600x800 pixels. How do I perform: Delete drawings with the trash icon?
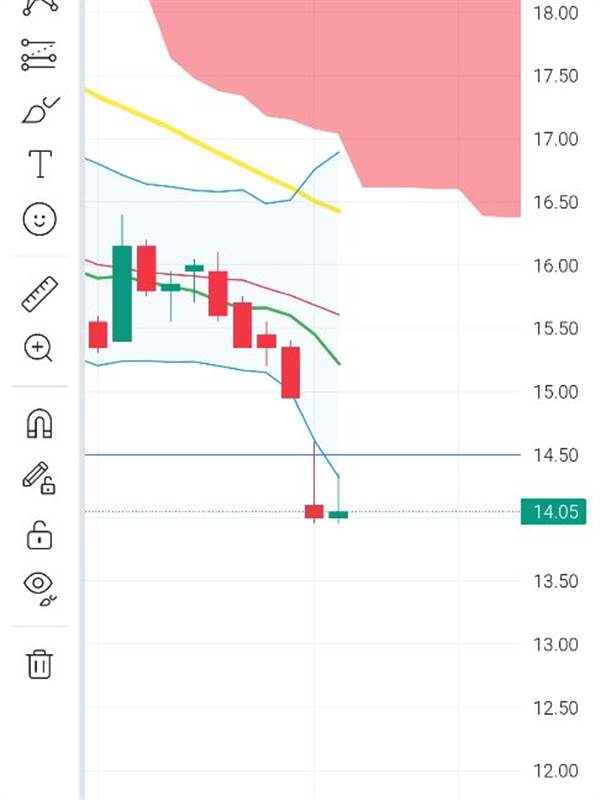[x=39, y=664]
